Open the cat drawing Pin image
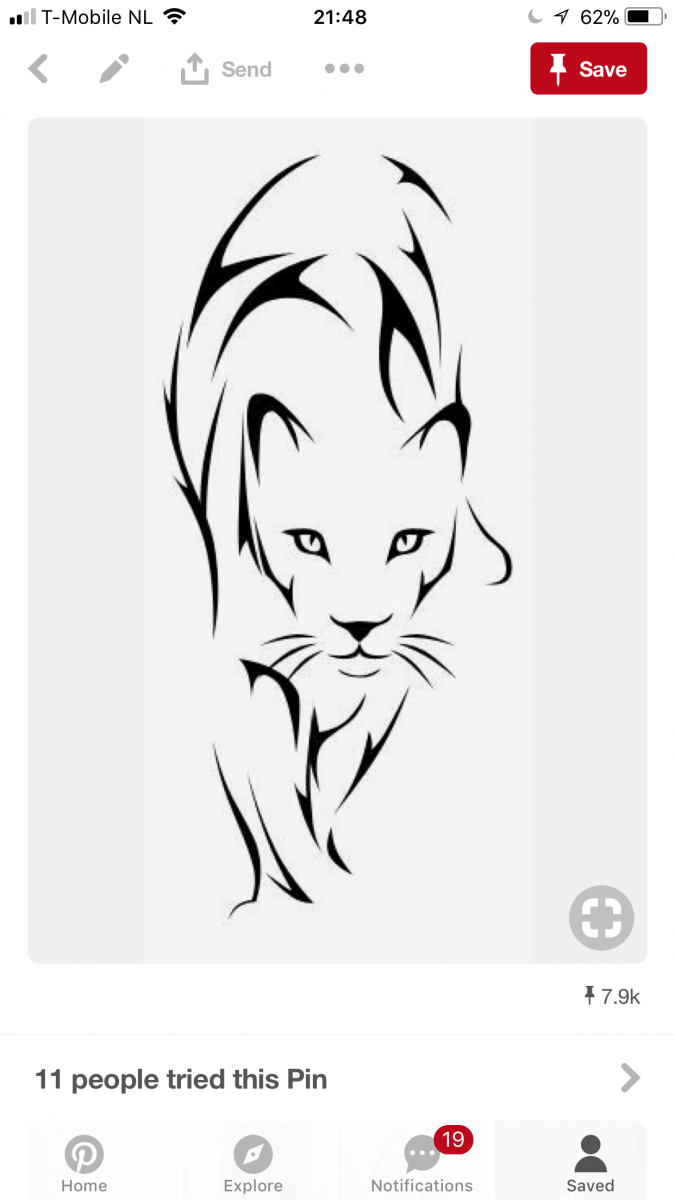Viewport: 675px width, 1200px height. coord(337,540)
